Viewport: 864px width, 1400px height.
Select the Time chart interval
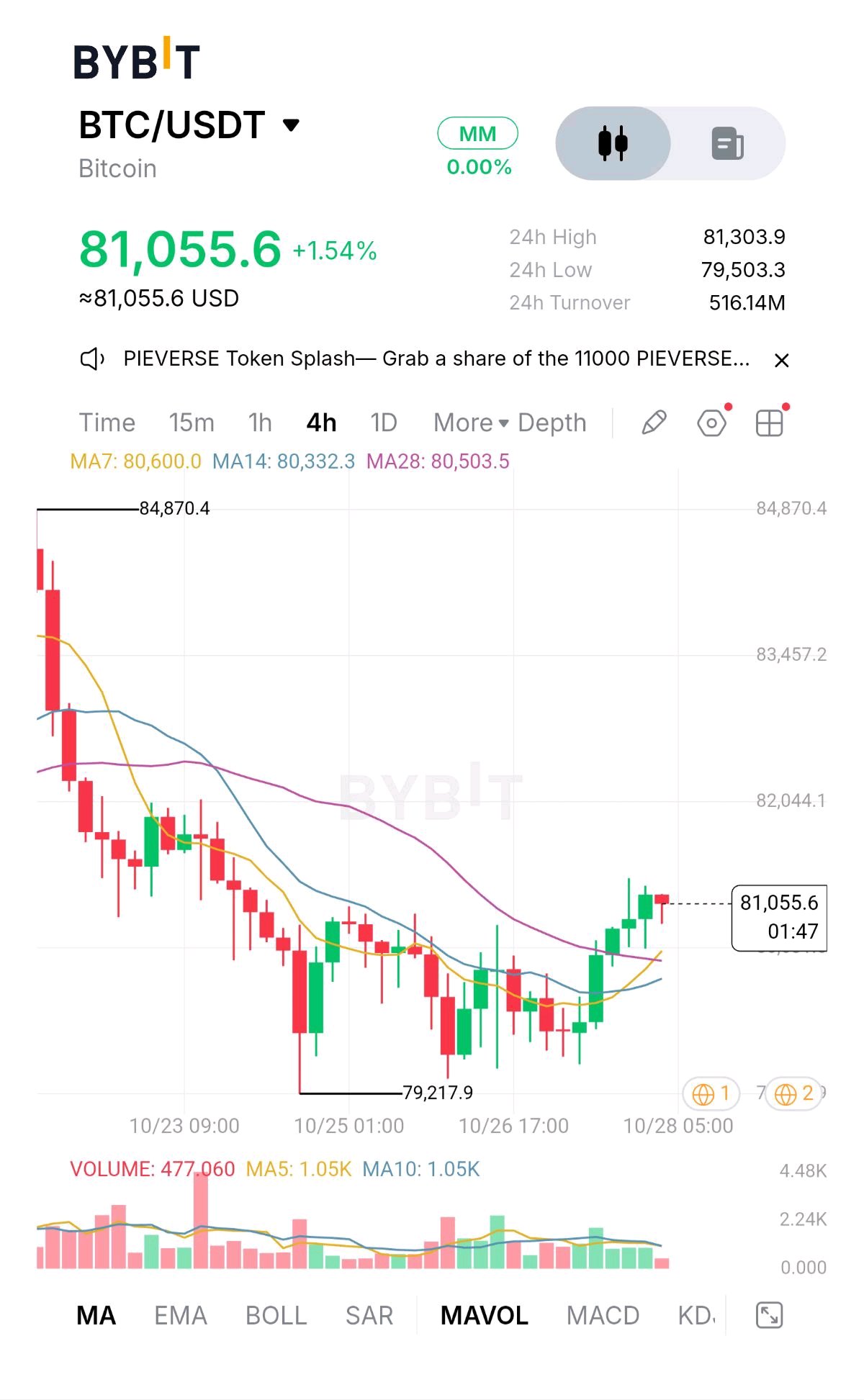107,423
